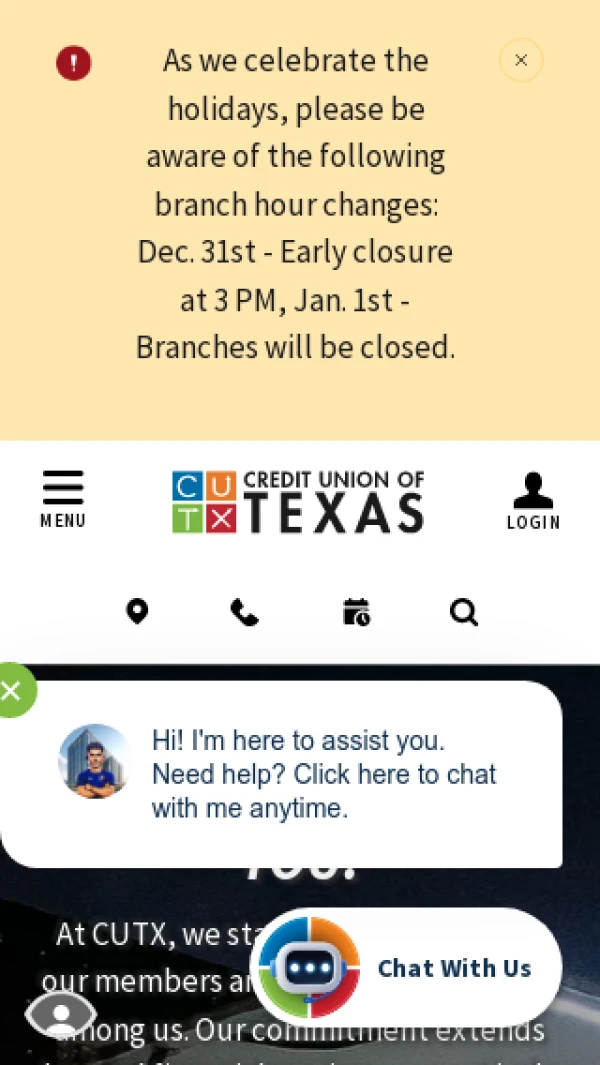
Task: Open the calendar appointment scheduler icon
Action: (x=356, y=612)
